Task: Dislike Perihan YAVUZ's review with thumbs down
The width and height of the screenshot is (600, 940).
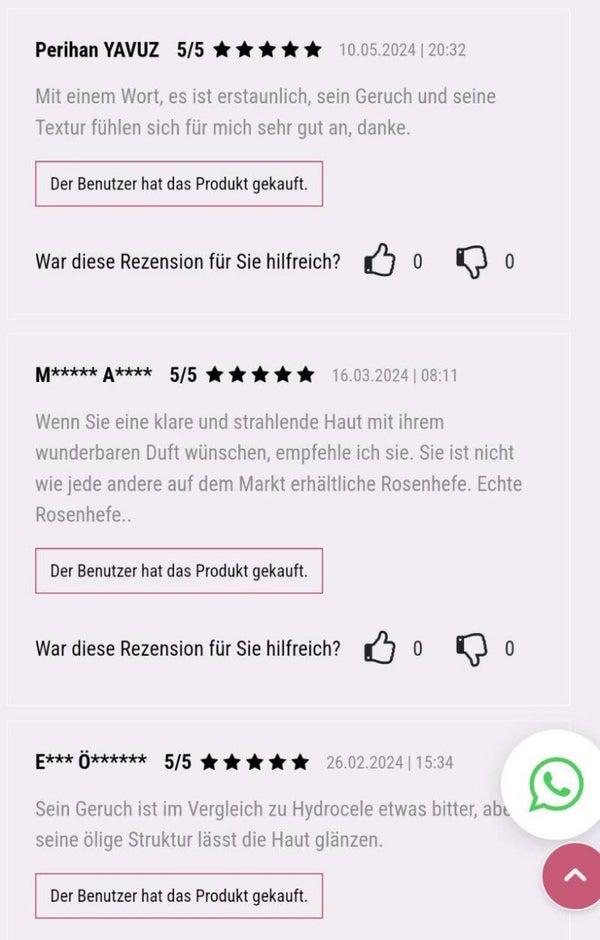Action: 471,261
